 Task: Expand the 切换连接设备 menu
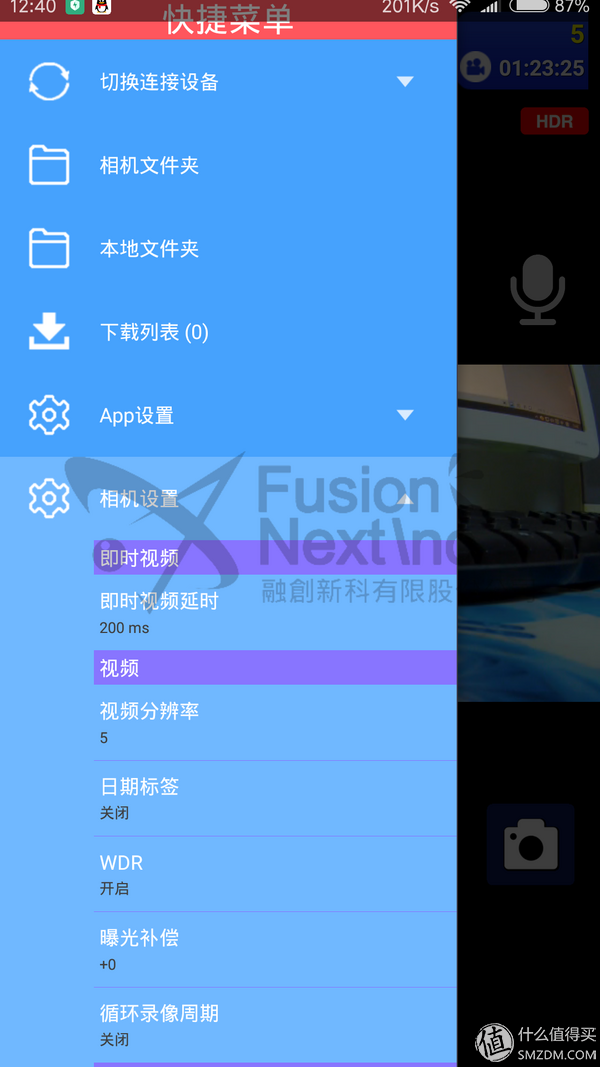point(405,82)
